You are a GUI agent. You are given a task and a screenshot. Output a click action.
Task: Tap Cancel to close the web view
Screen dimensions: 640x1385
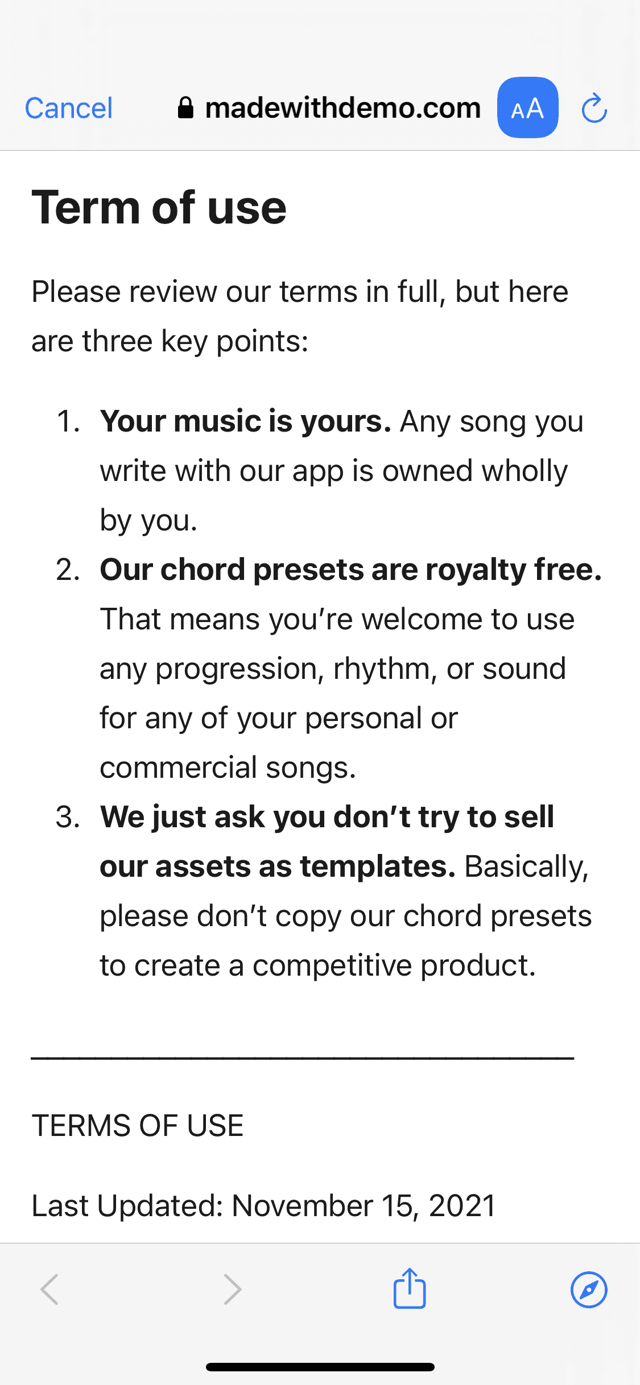click(68, 108)
